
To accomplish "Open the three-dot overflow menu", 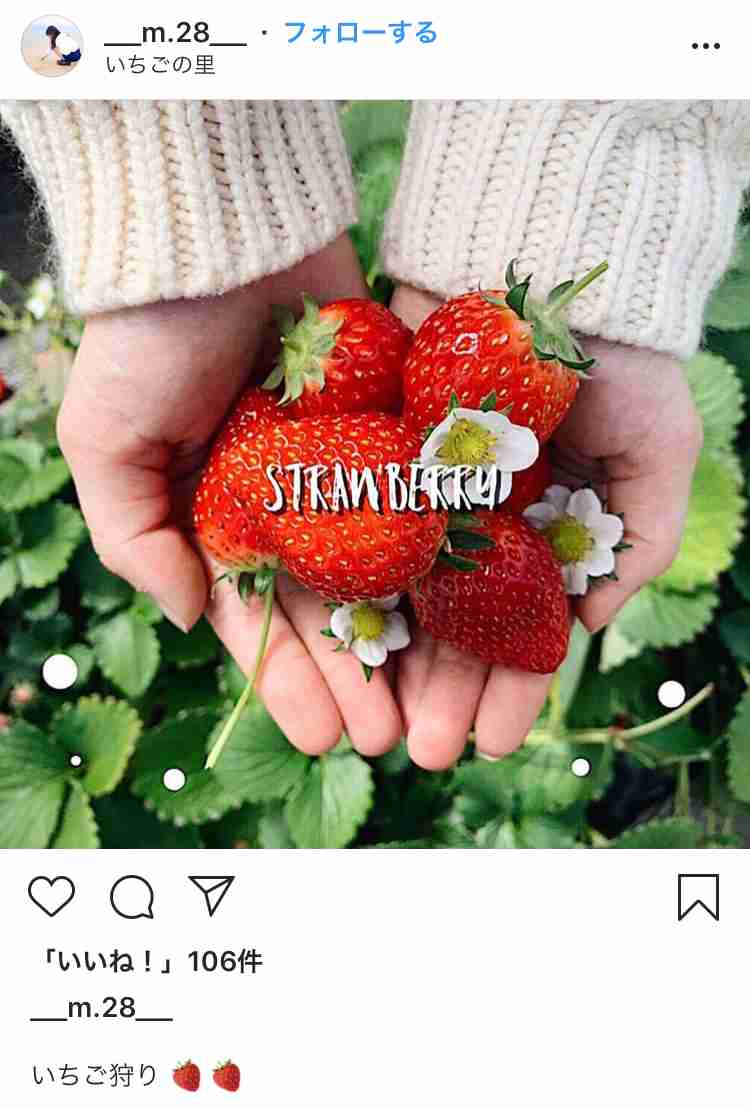I will (x=705, y=46).
